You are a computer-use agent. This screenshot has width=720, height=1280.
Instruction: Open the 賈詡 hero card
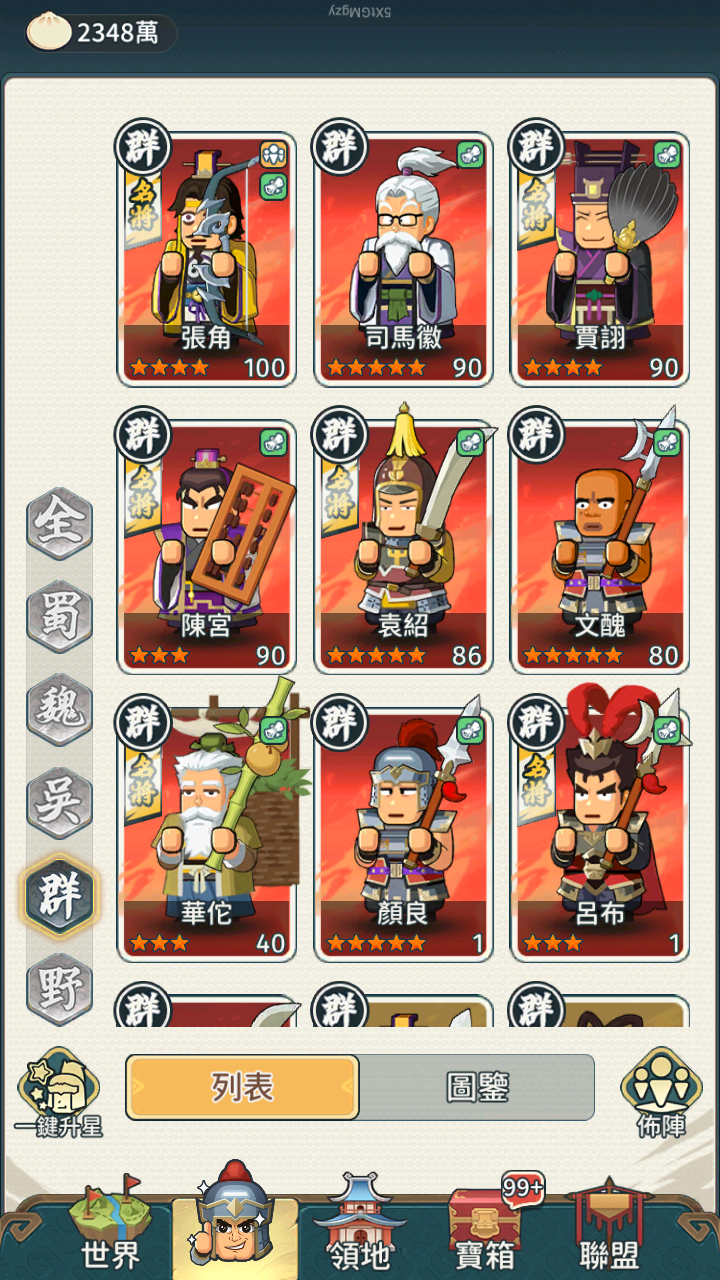[599, 258]
